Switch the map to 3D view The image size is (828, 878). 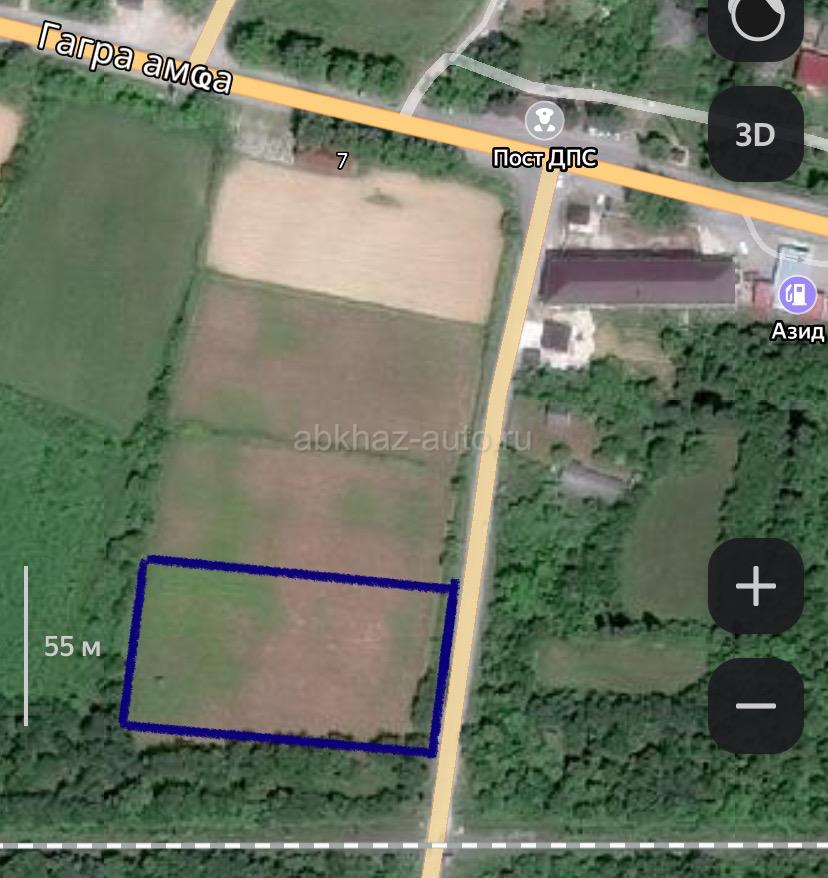[x=755, y=134]
